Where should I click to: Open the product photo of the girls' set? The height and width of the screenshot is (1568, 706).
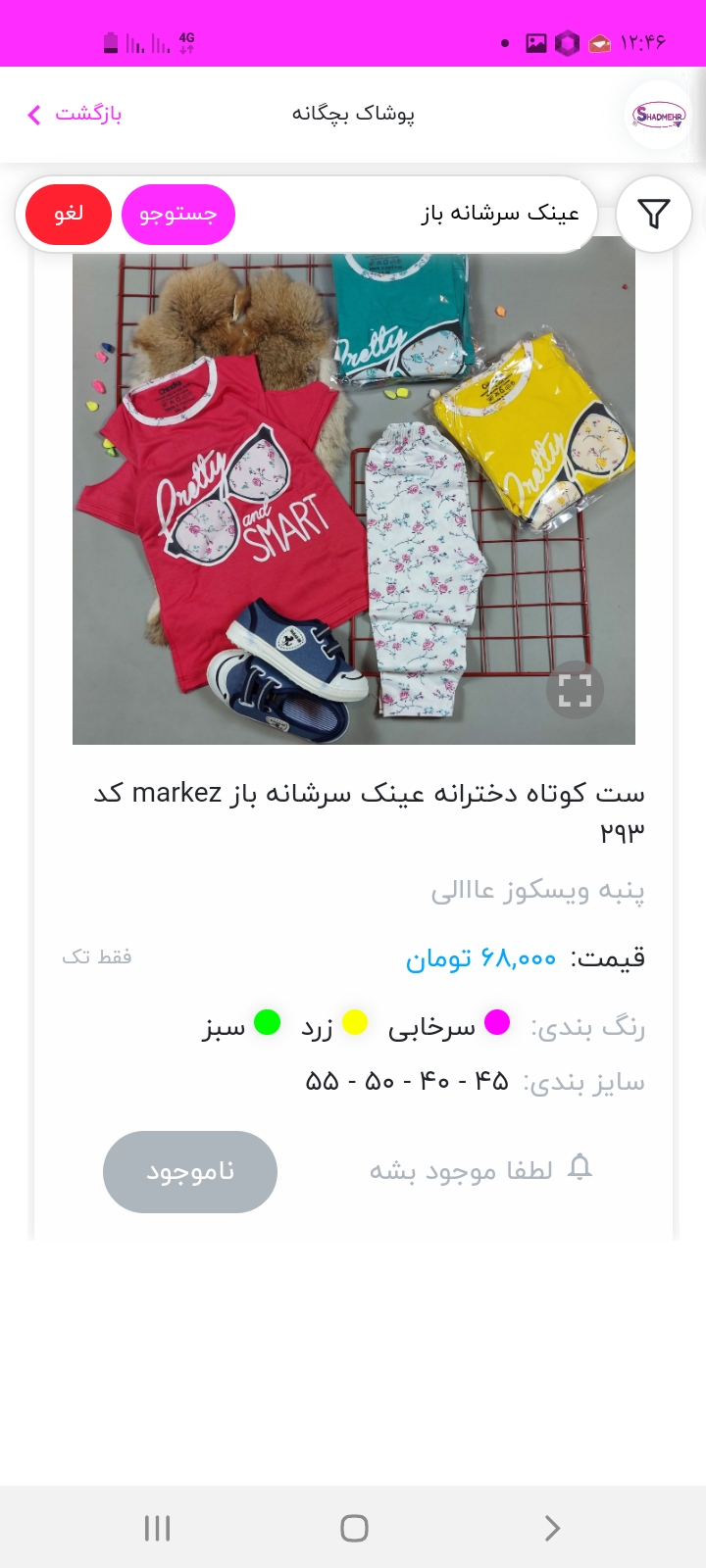coord(354,490)
